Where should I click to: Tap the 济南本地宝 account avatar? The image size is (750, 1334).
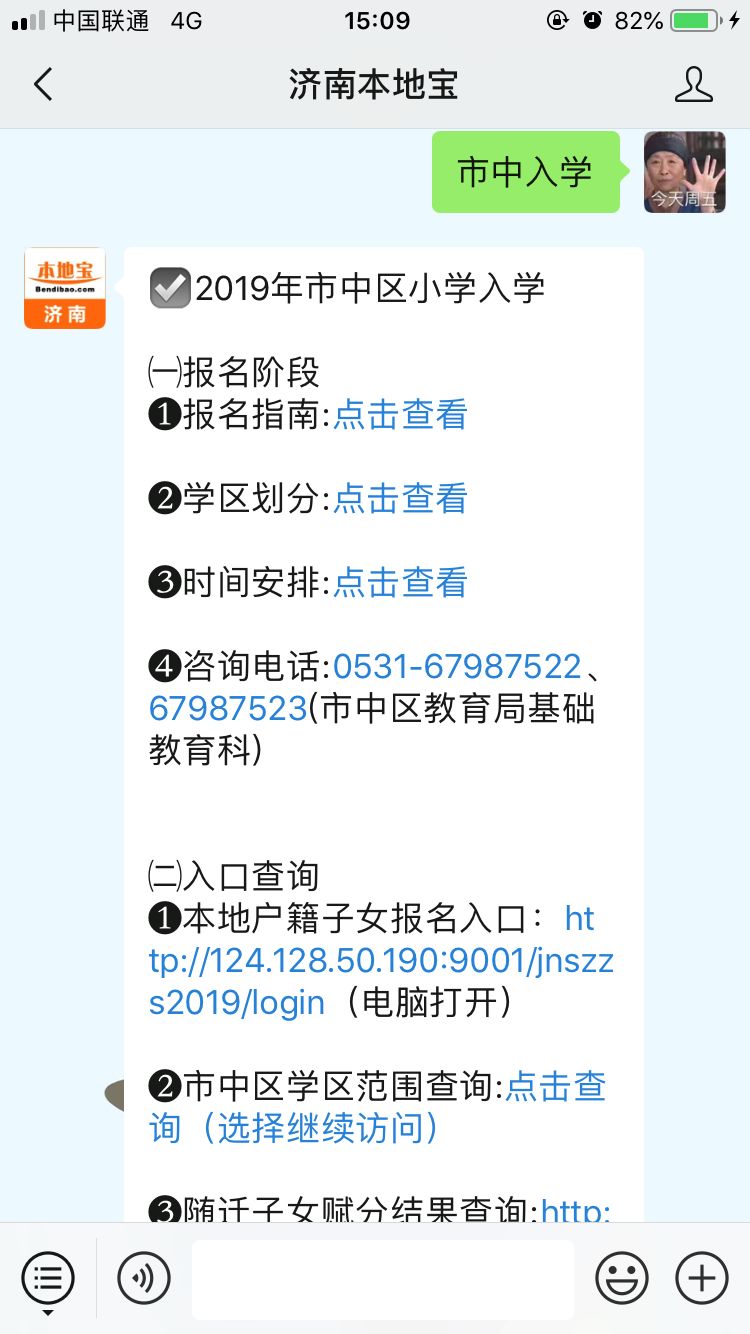[x=65, y=288]
